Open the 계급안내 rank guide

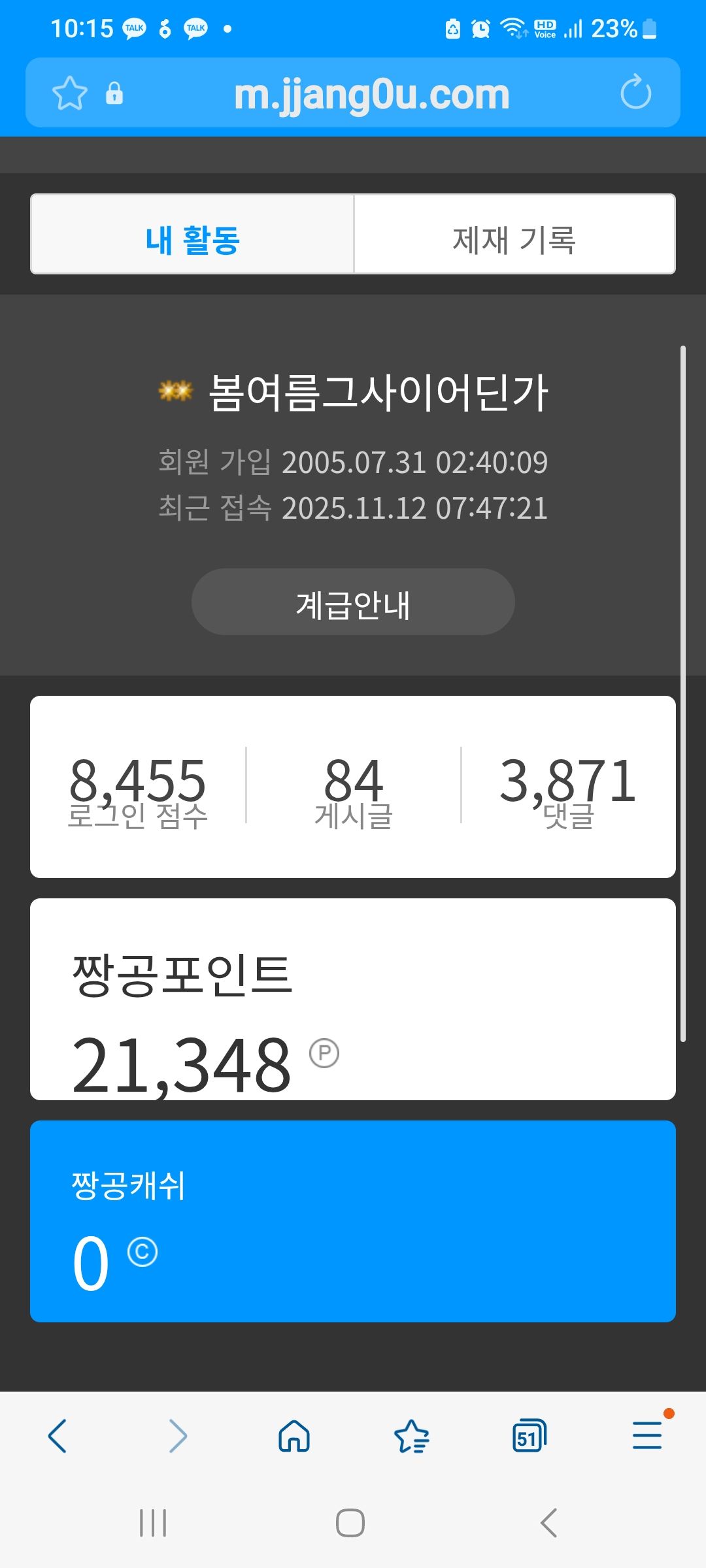click(x=353, y=602)
